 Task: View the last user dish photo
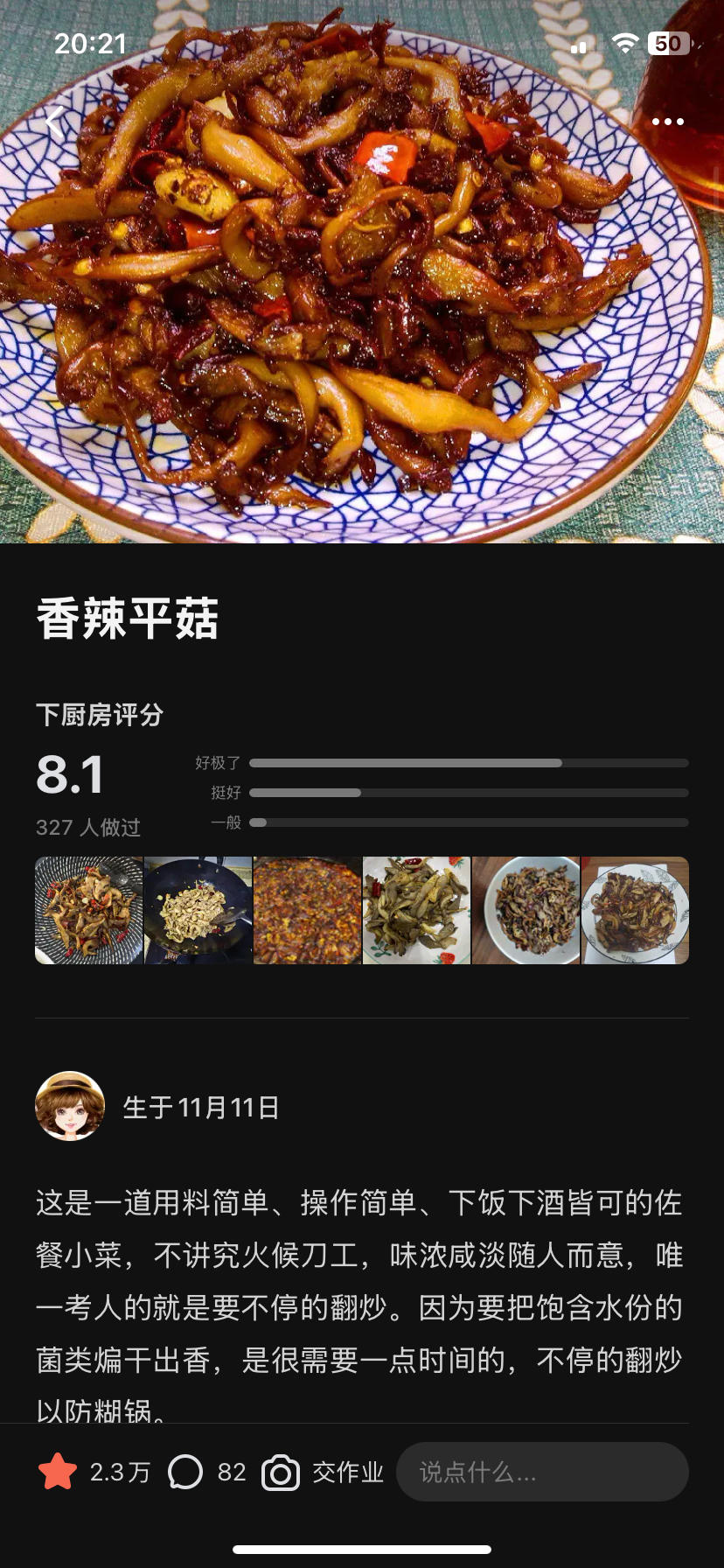635,910
